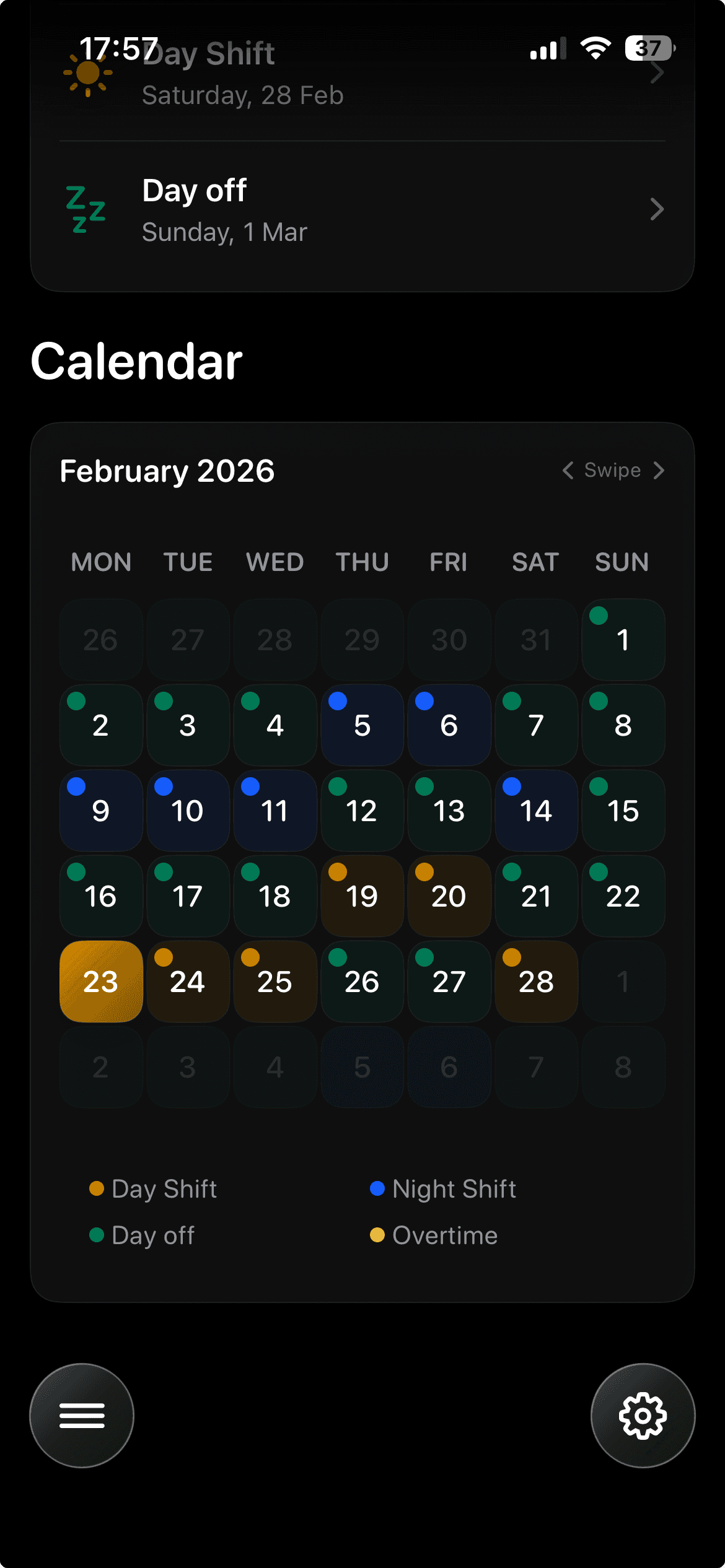The height and width of the screenshot is (1568, 725).
Task: Go to previous month using left chevron
Action: click(x=567, y=471)
